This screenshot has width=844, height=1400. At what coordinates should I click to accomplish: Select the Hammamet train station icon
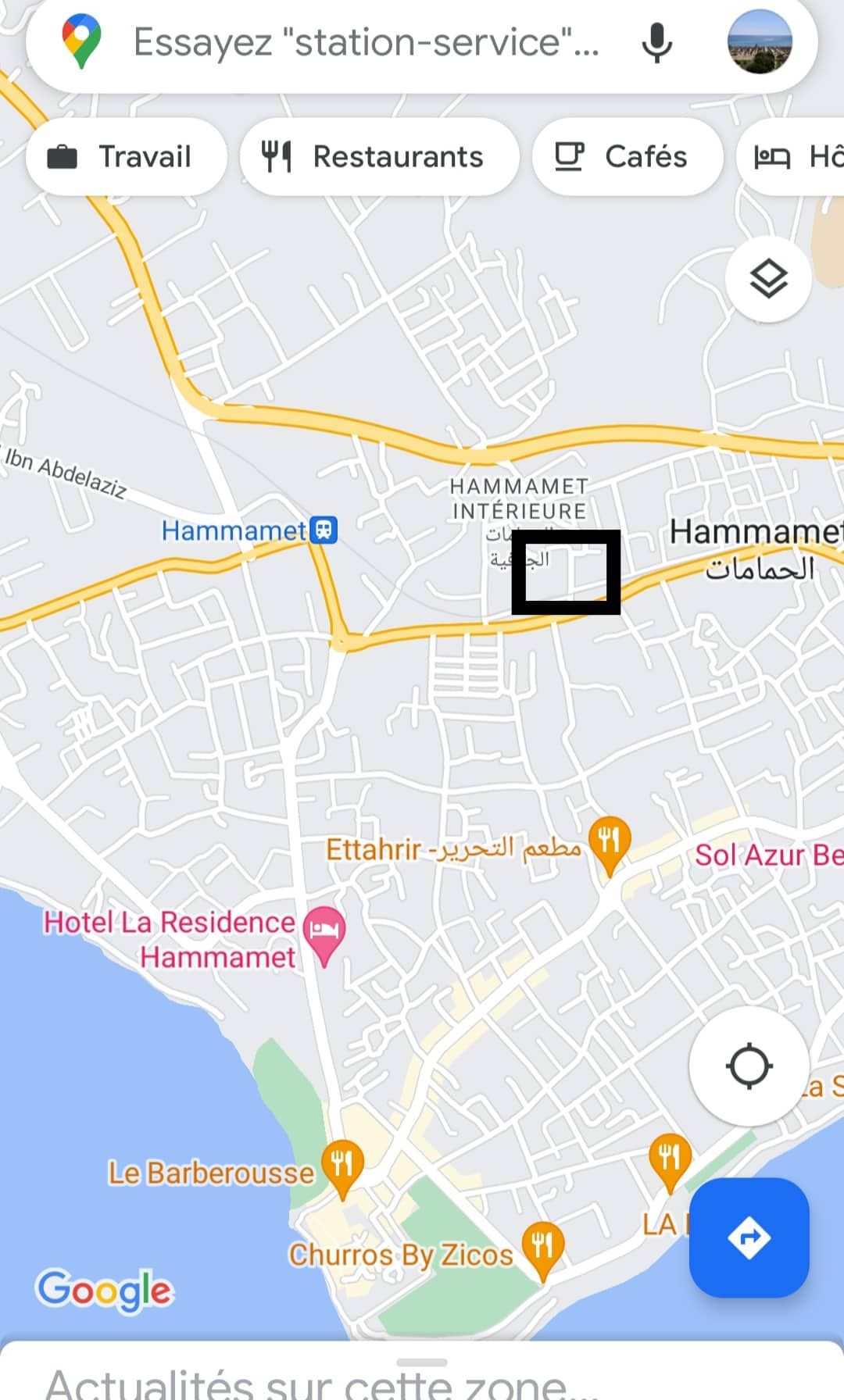coord(324,530)
